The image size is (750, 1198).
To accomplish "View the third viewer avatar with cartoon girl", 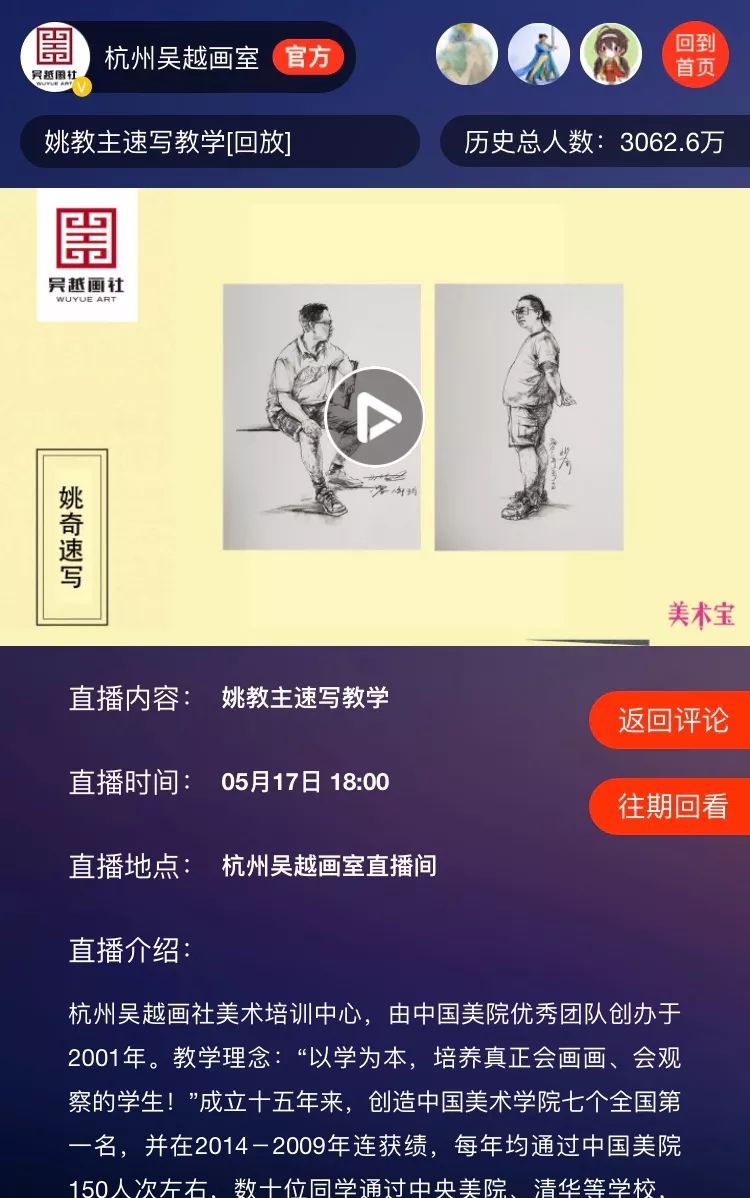I will click(611, 54).
